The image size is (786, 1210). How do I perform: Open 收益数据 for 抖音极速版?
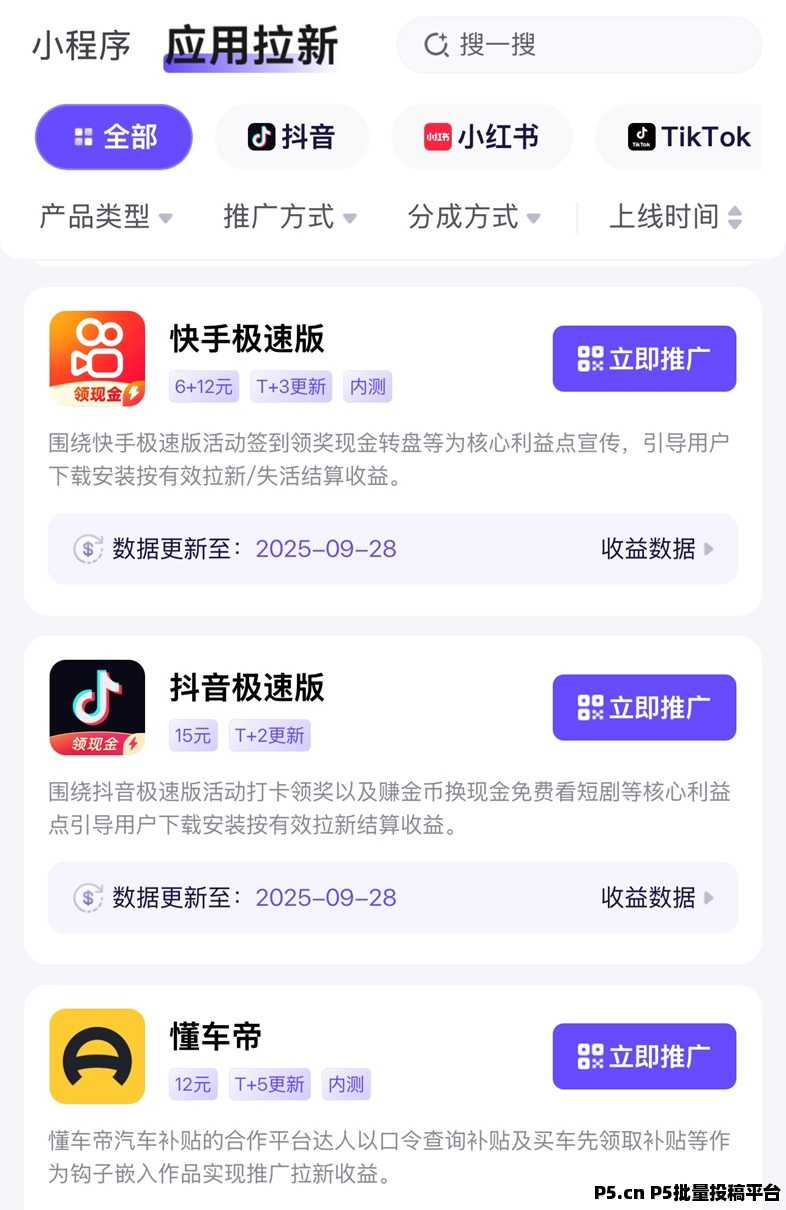click(657, 897)
